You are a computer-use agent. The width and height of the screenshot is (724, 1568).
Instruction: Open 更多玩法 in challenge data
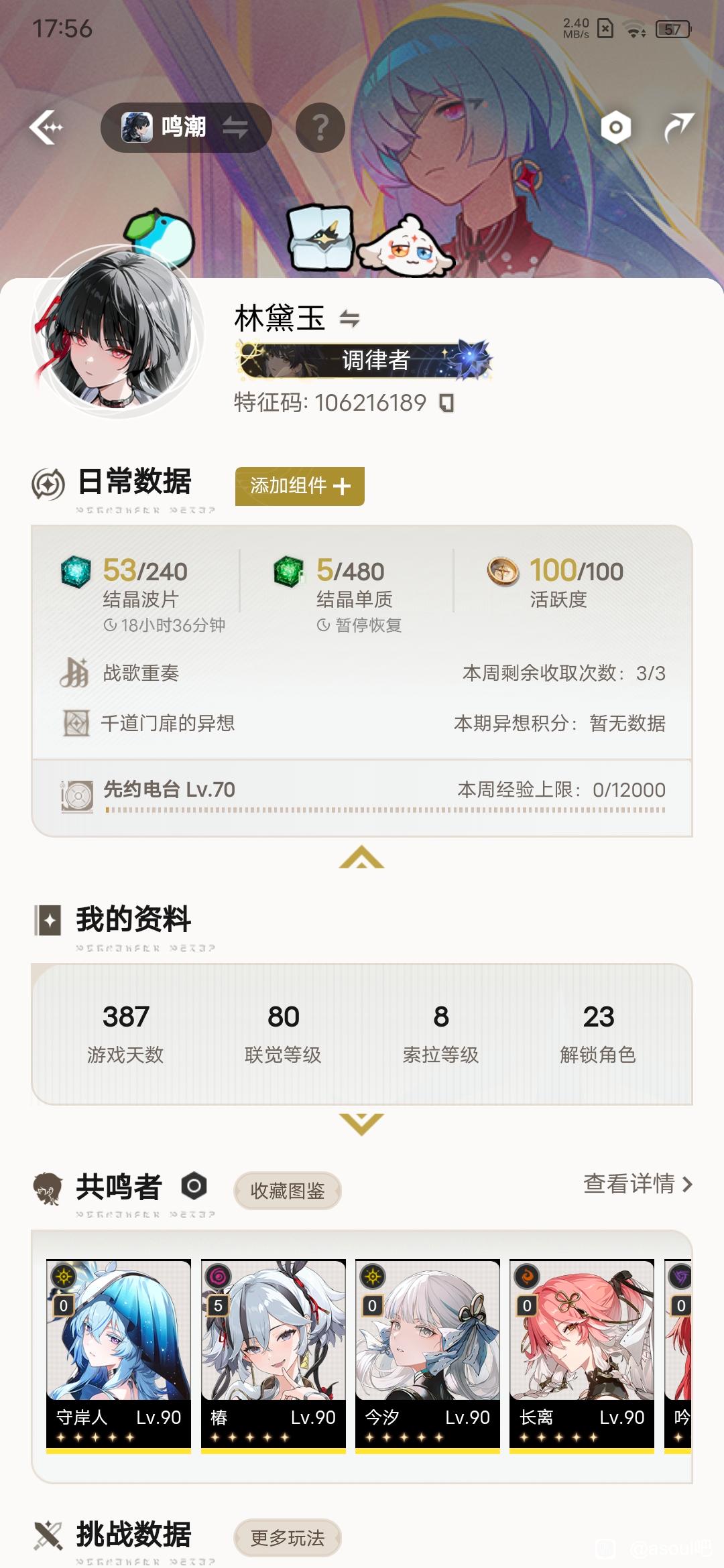click(x=288, y=1538)
